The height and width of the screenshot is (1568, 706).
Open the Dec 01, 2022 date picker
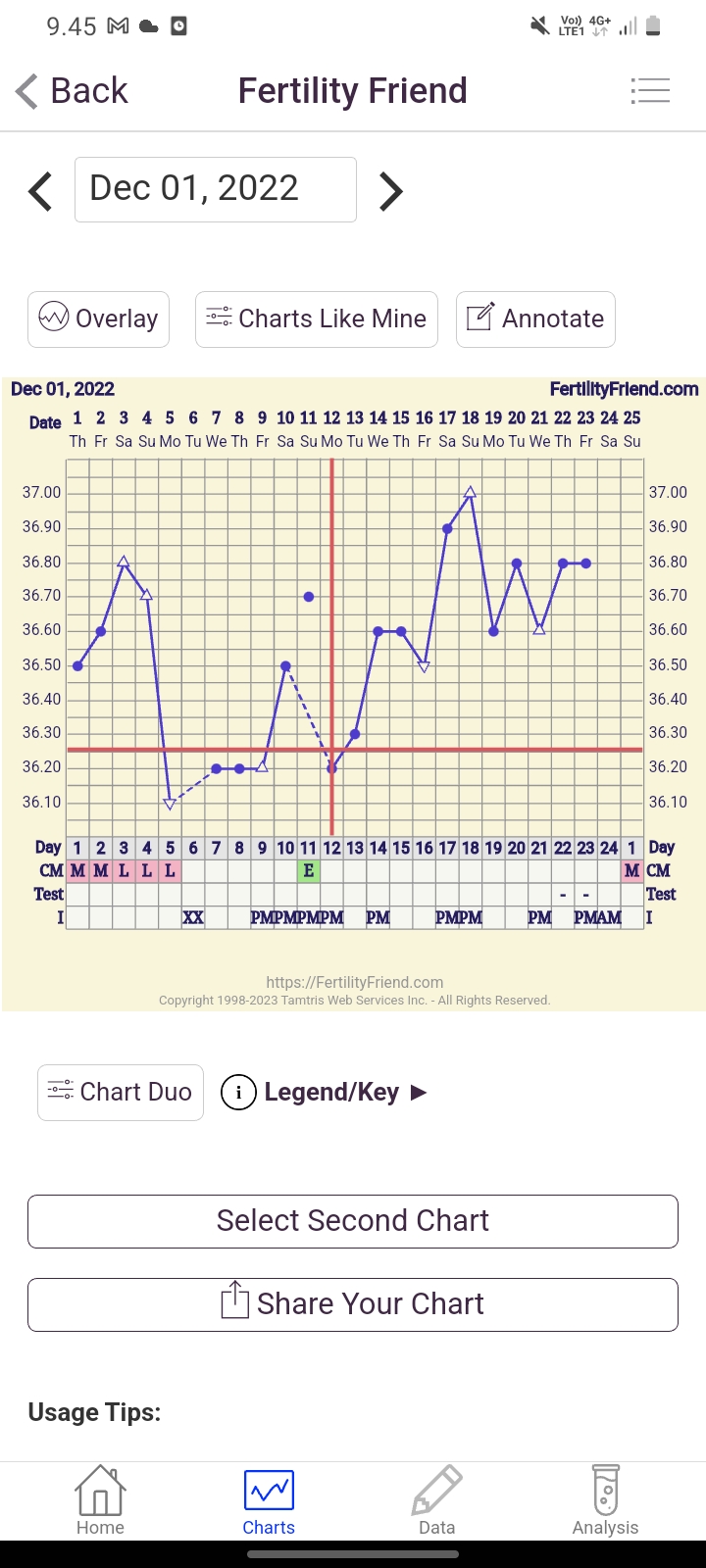click(216, 189)
